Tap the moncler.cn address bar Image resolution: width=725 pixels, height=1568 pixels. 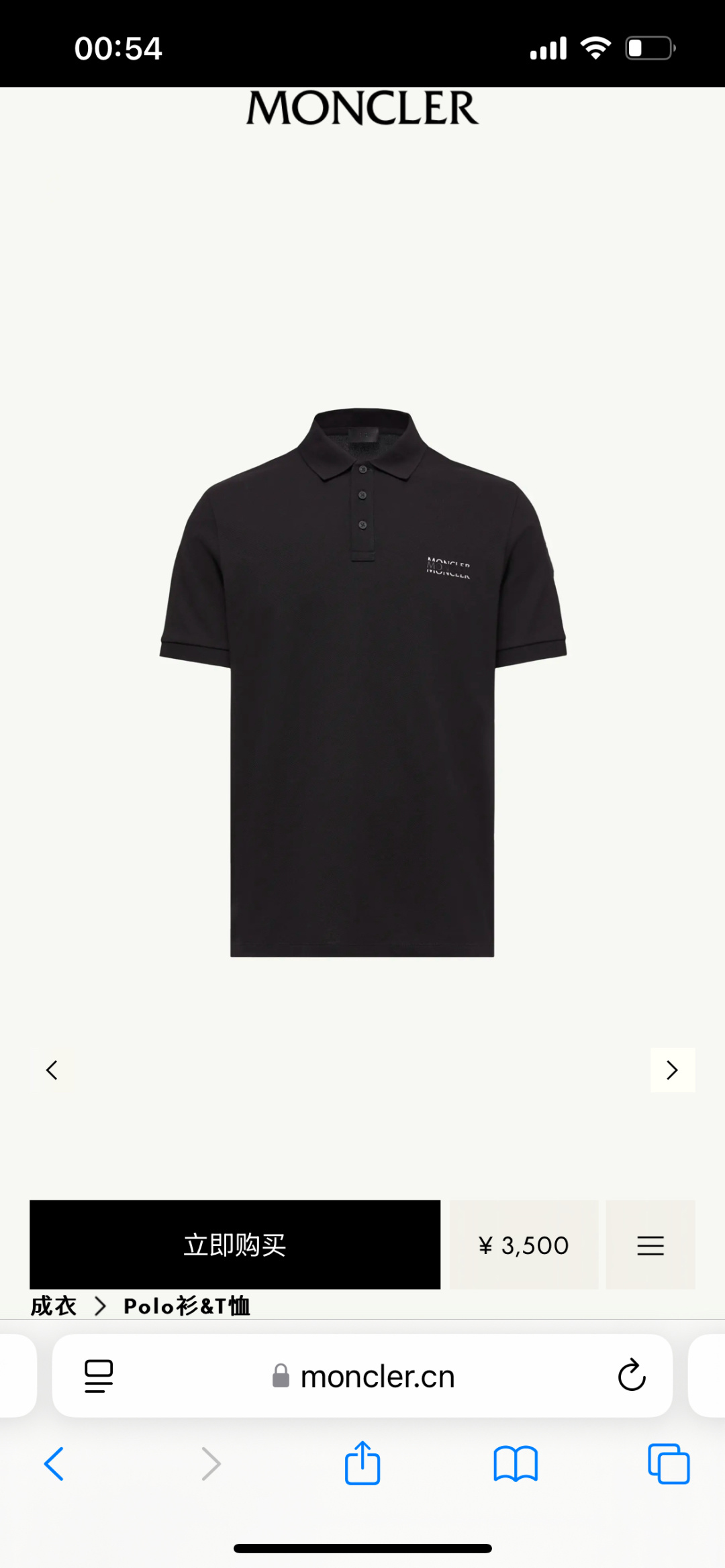click(x=376, y=1376)
